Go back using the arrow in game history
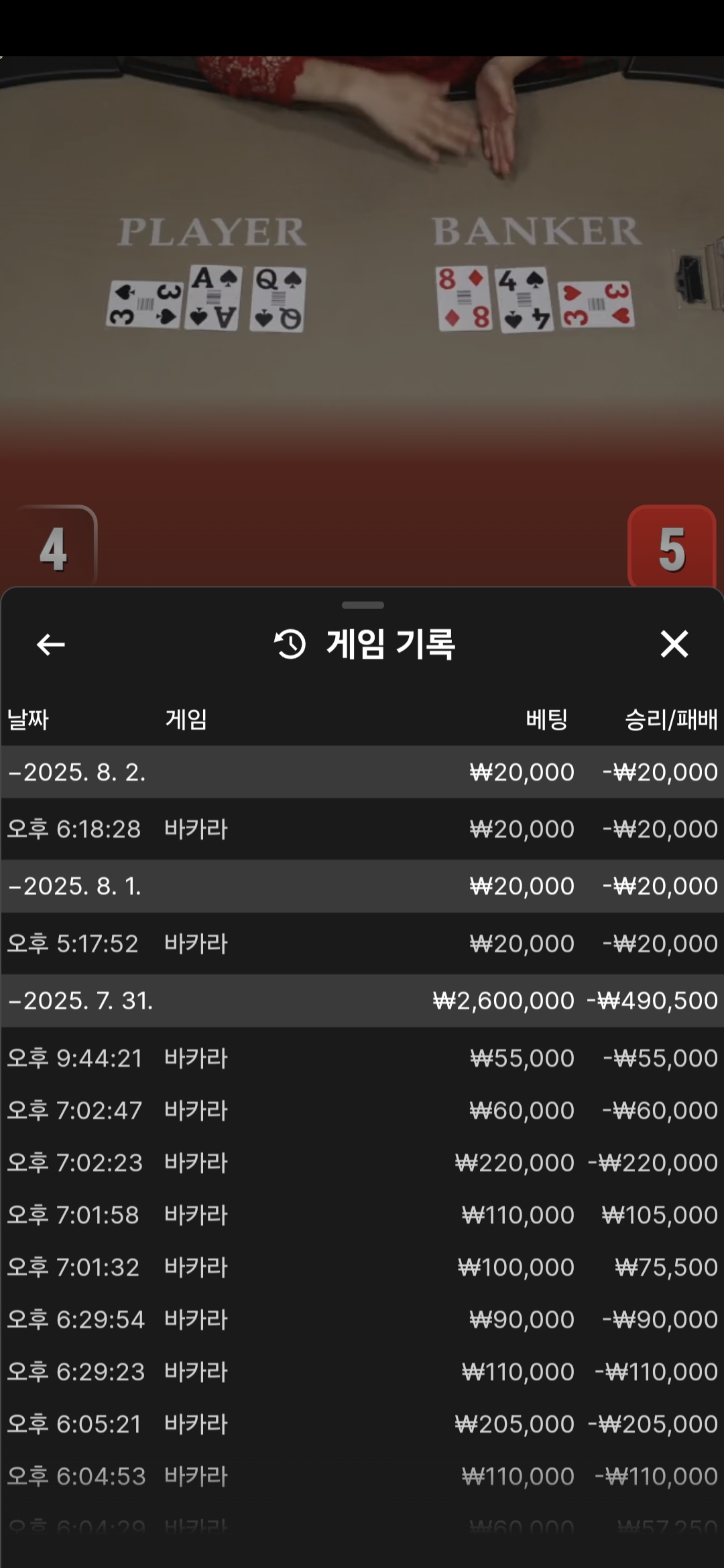 pyautogui.click(x=51, y=645)
